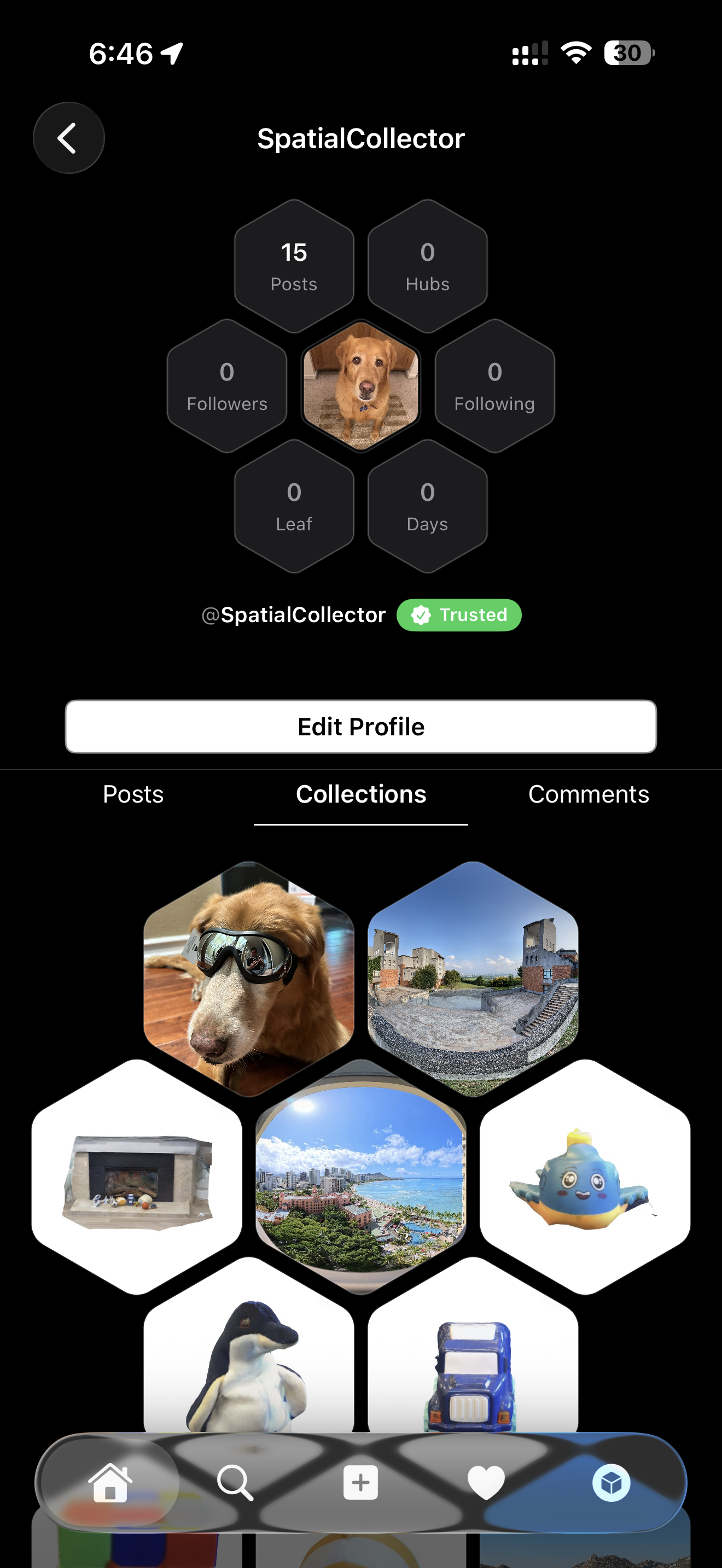Image resolution: width=722 pixels, height=1568 pixels.
Task: Open the dog with goggles collection item
Action: (248, 979)
